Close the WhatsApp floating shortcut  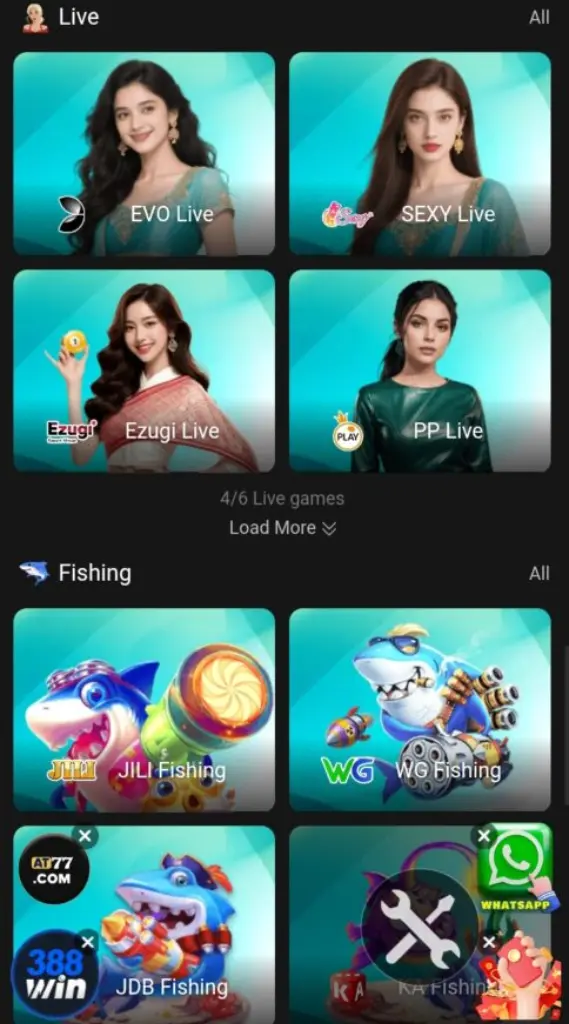point(483,836)
